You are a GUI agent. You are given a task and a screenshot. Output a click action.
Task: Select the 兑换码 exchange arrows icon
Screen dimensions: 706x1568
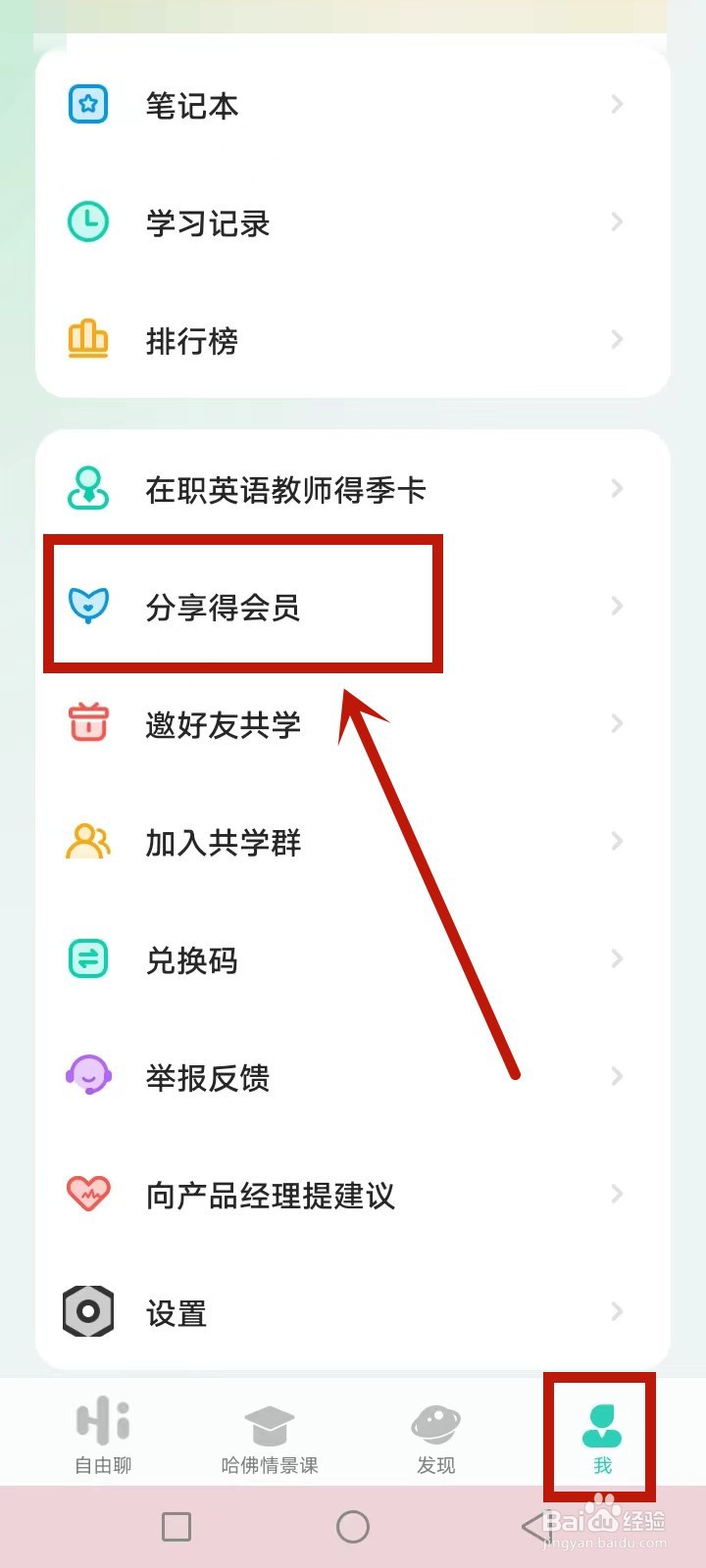pos(87,958)
